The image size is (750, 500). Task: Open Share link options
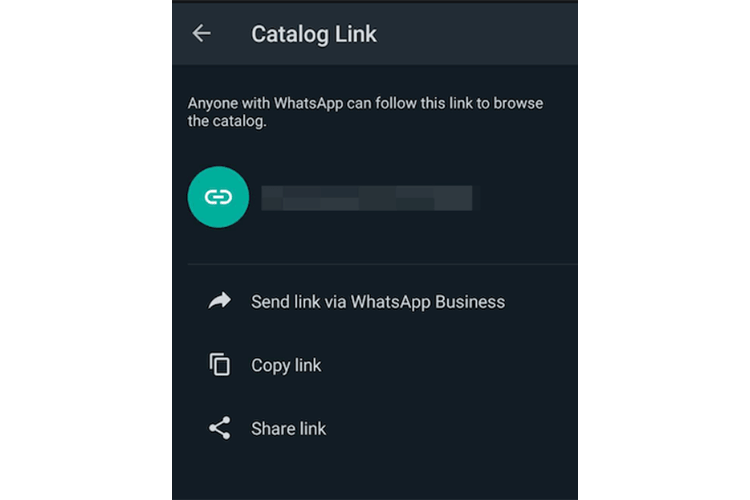[x=288, y=429]
